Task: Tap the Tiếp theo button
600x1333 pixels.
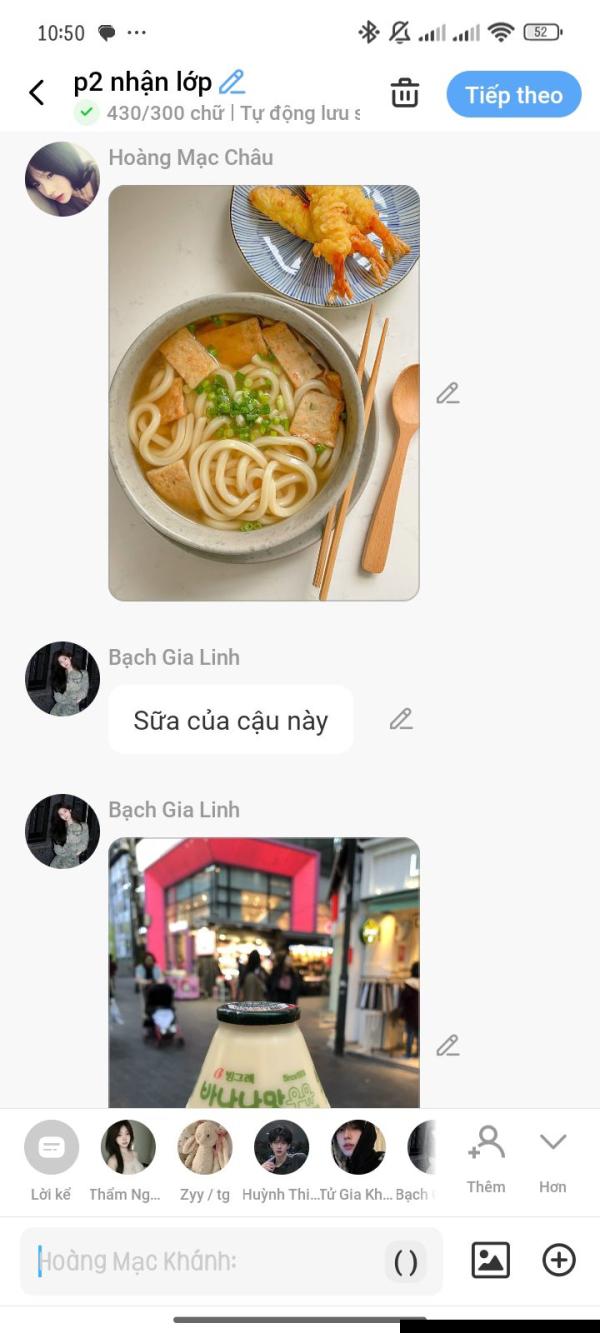Action: click(513, 95)
